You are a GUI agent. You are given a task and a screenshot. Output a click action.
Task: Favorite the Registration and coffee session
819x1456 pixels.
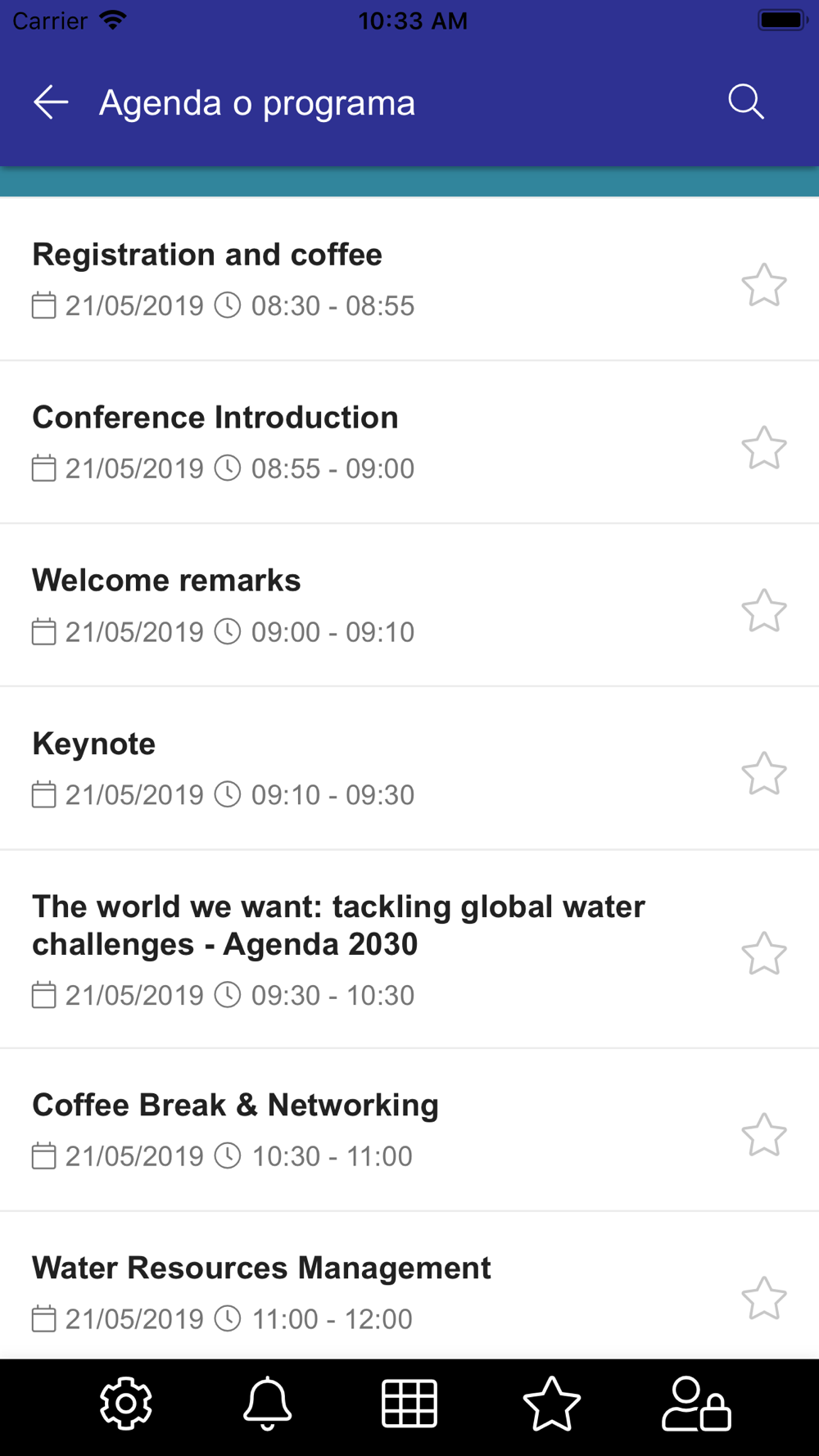764,285
